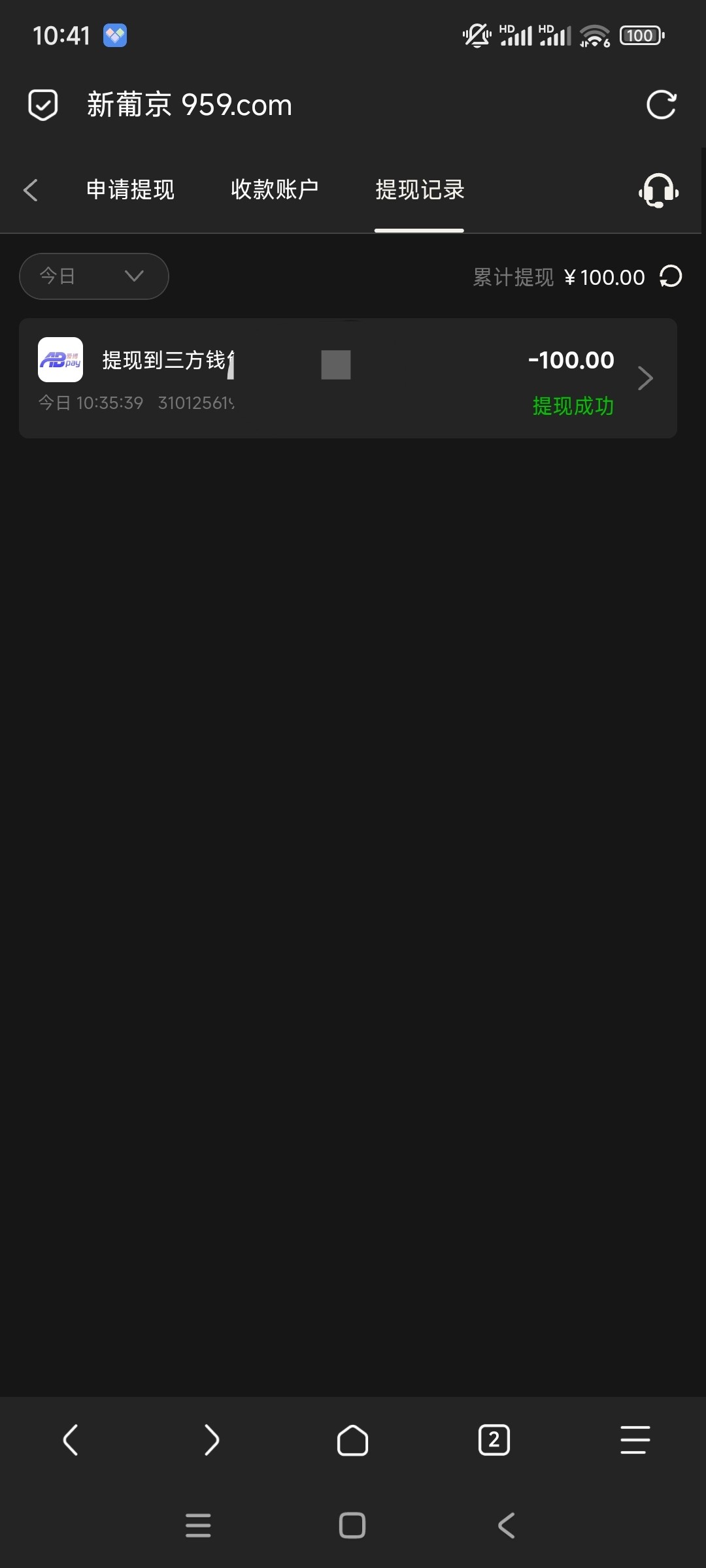
Task: Go back using the header back arrow
Action: 30,190
